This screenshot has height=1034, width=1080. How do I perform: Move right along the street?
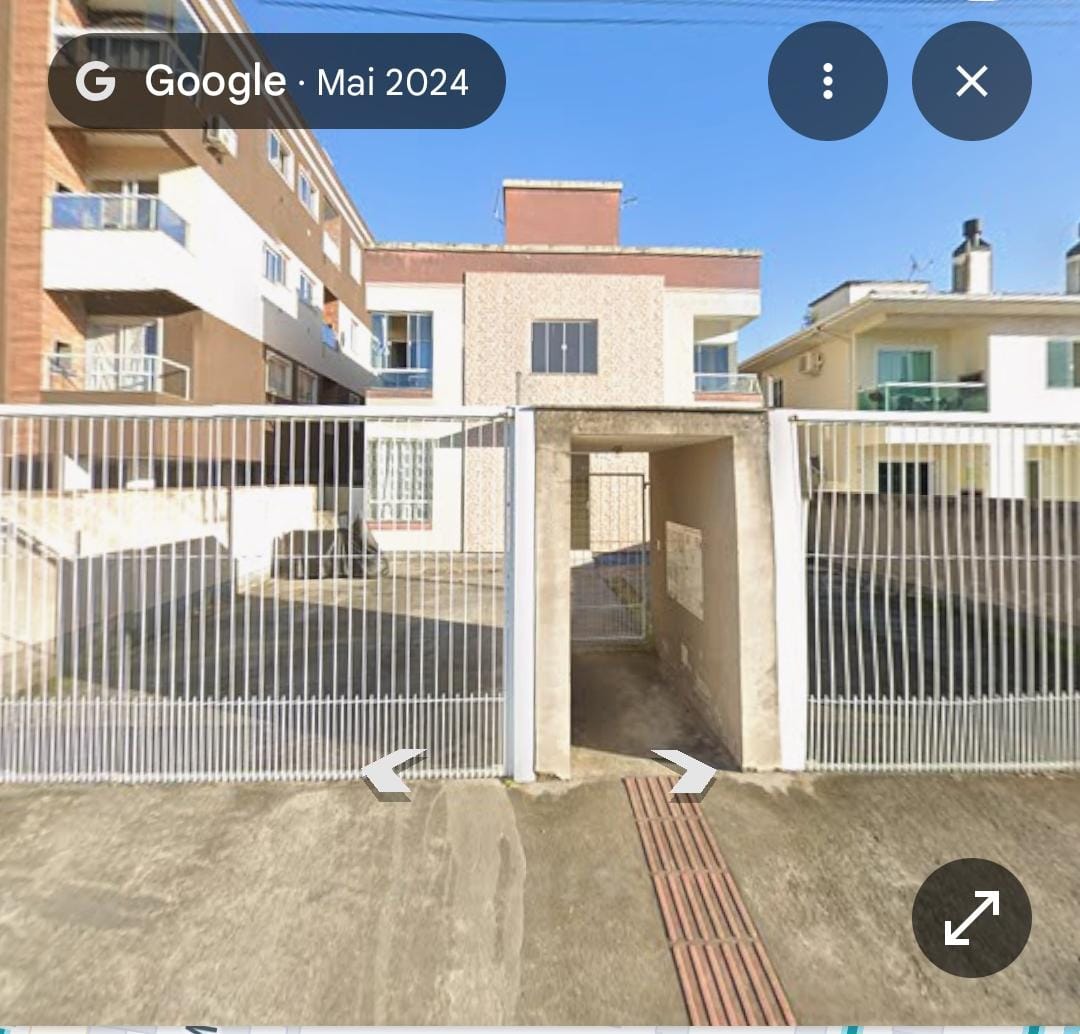685,773
